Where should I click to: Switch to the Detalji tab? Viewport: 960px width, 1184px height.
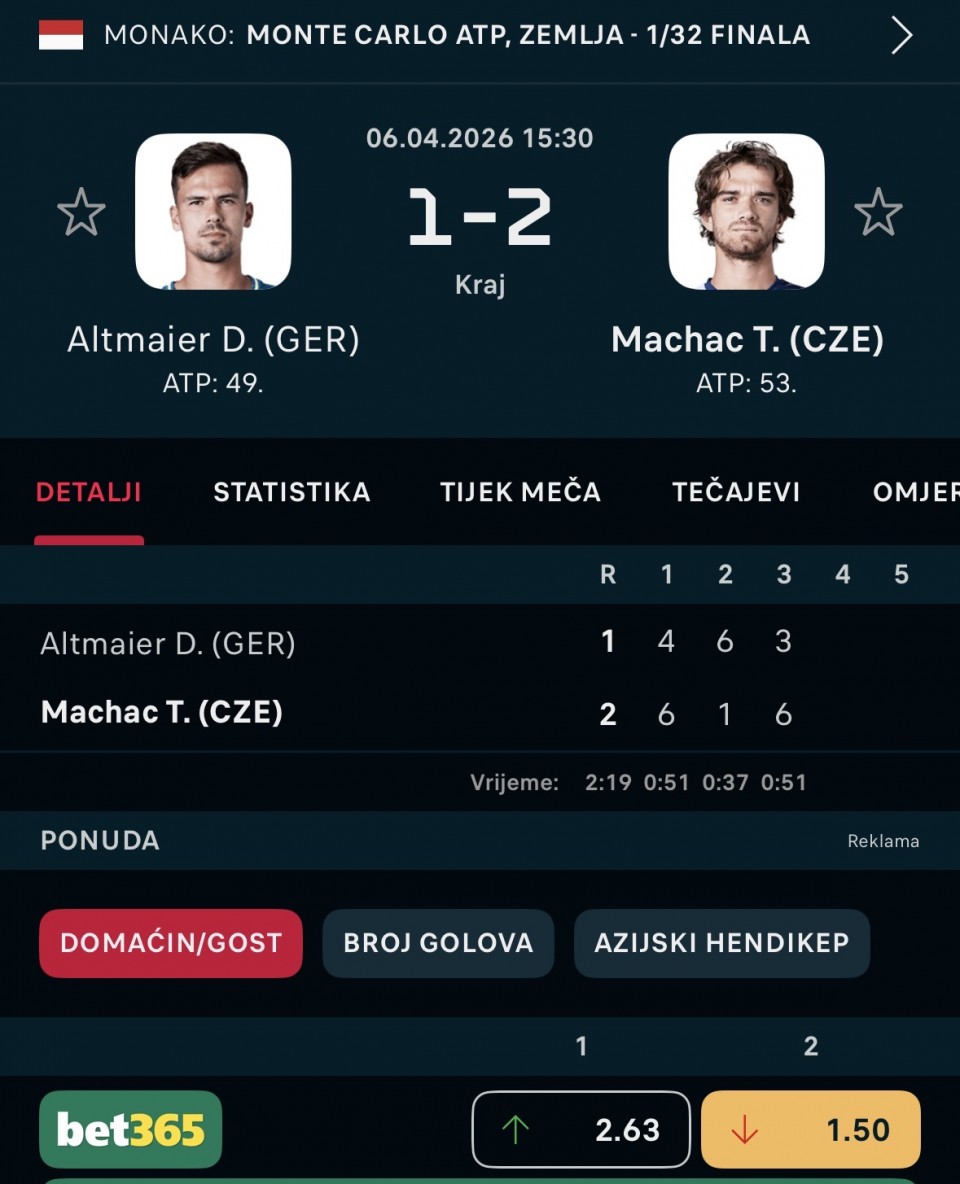(x=89, y=492)
